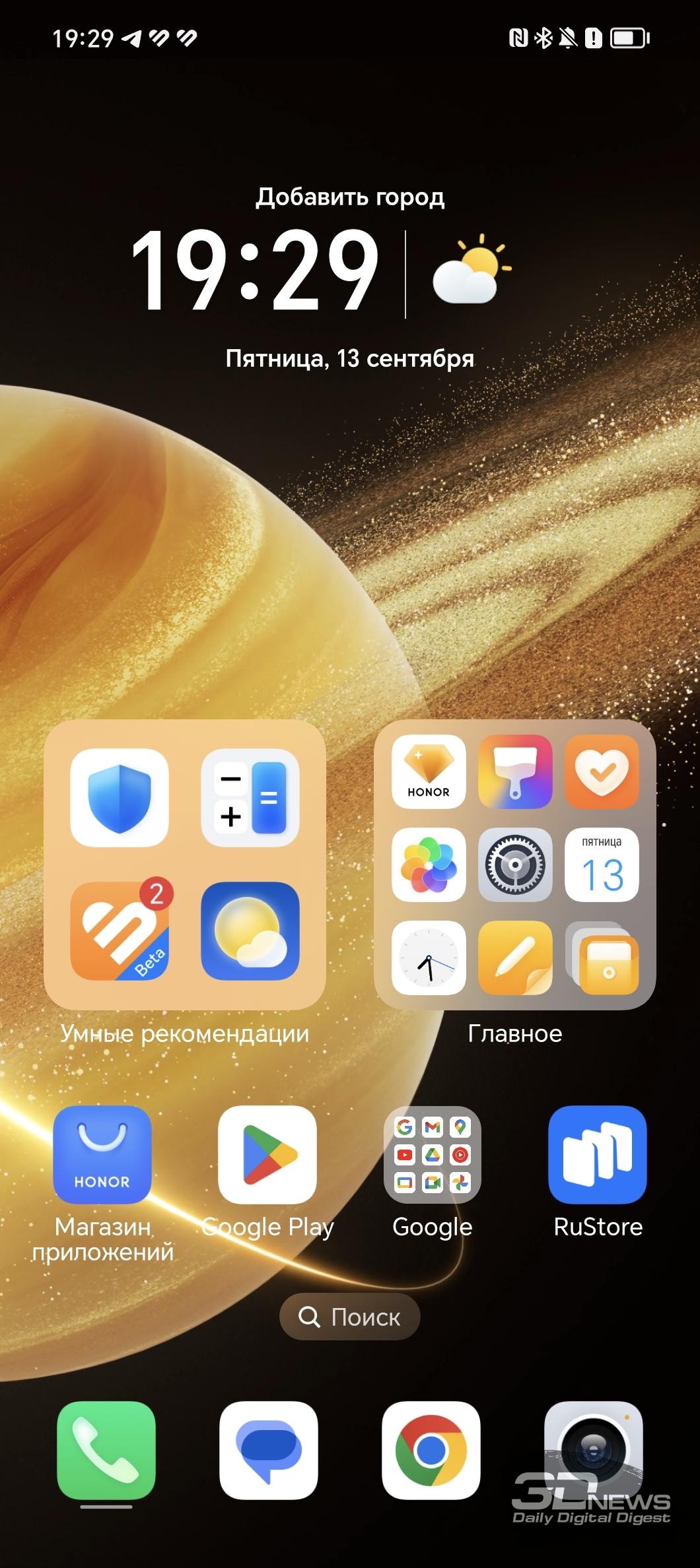The height and width of the screenshot is (1568, 700).
Task: Open the Health Beta app with badge
Action: pos(120,931)
